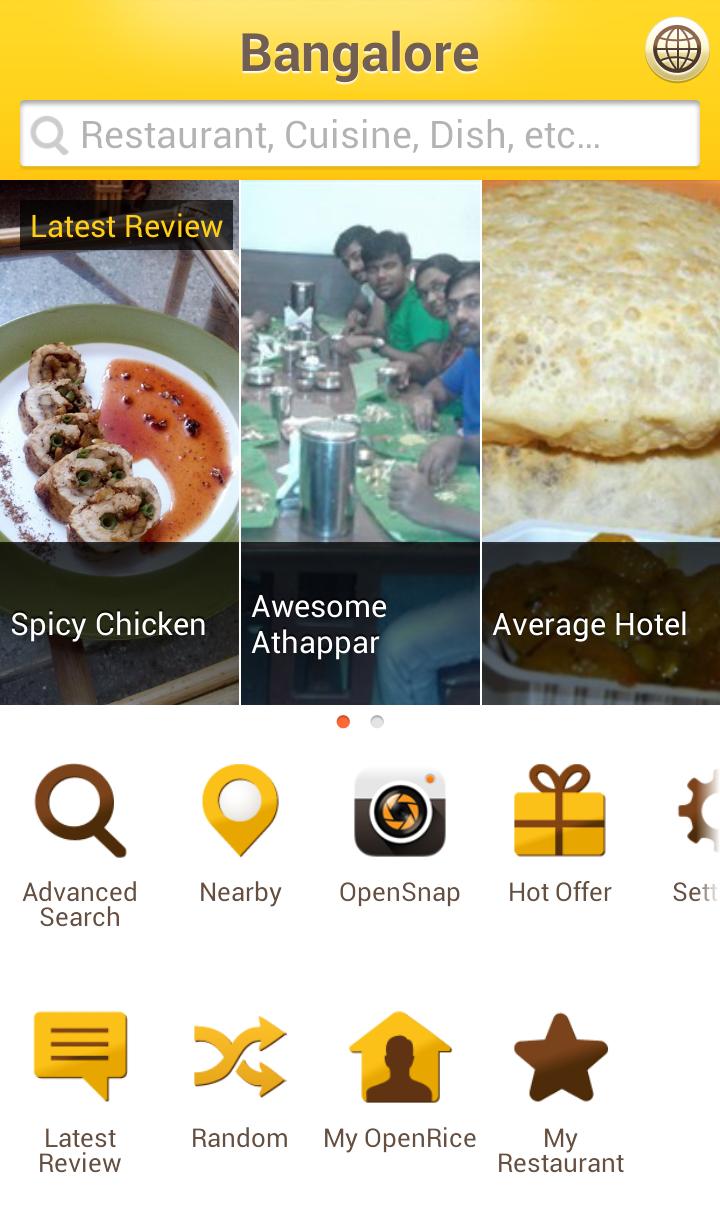Image resolution: width=720 pixels, height=1230 pixels.
Task: Open the Awesome Athappar review
Action: pyautogui.click(x=360, y=440)
